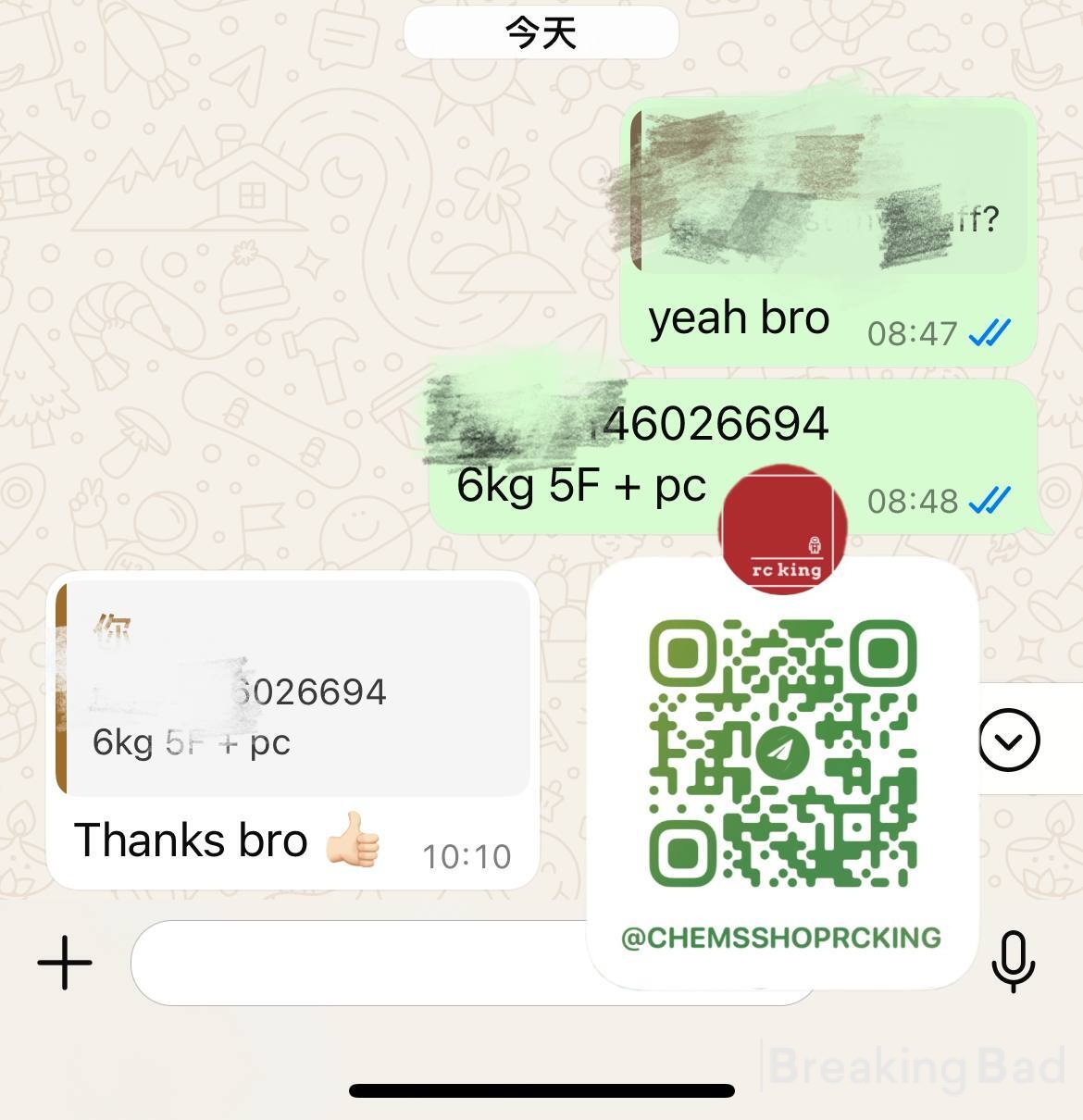Open the attachment plus menu
This screenshot has height=1120, width=1083.
pyautogui.click(x=65, y=963)
